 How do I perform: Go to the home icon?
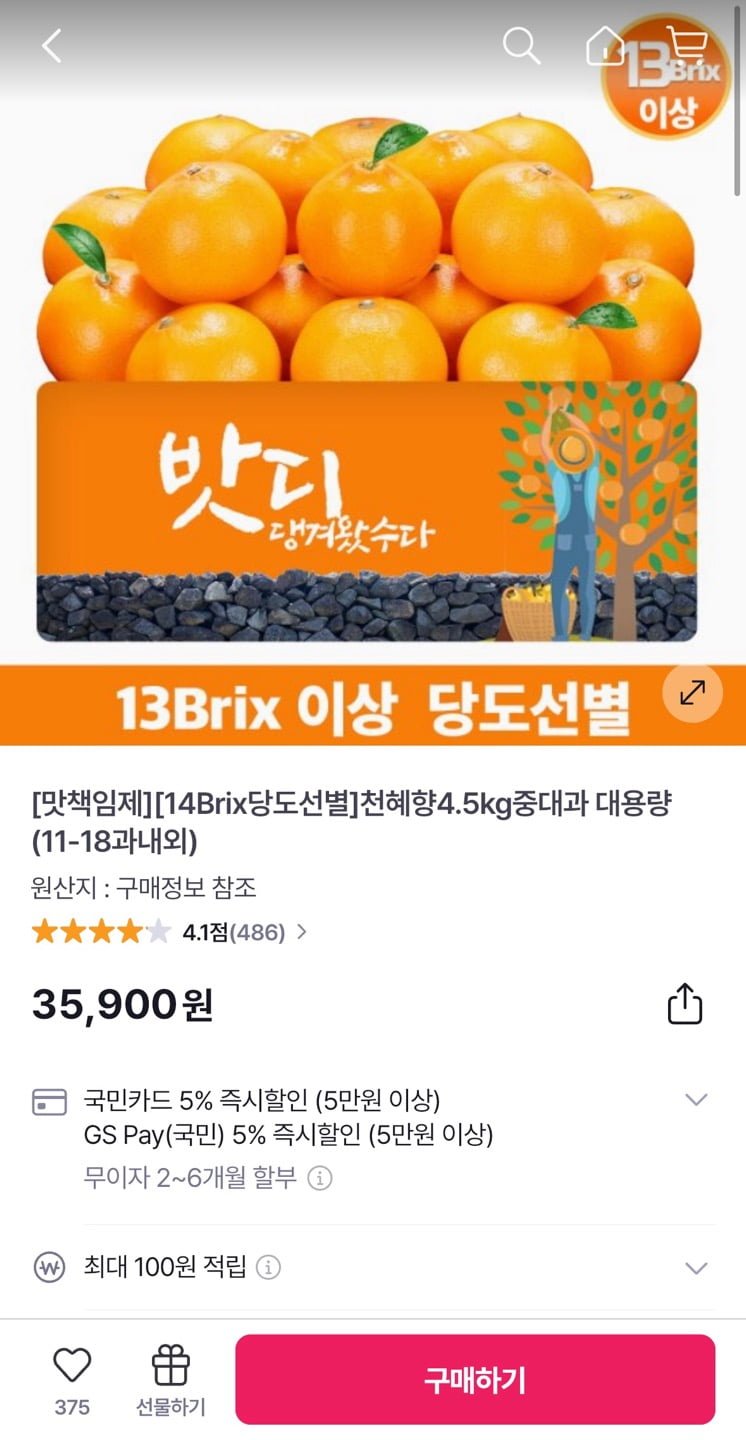(604, 46)
